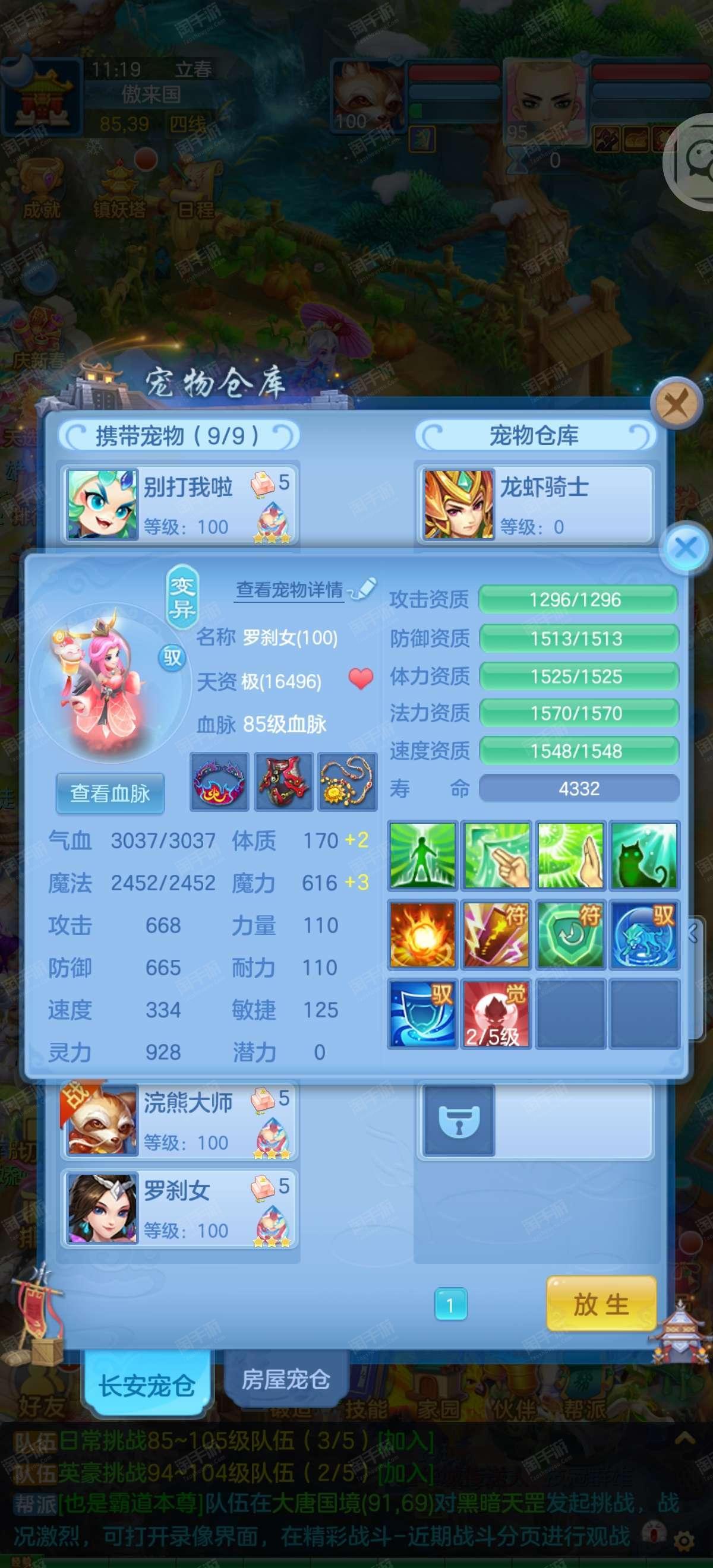Tap the green cat skill icon
This screenshot has width=713, height=1568.
(x=643, y=855)
